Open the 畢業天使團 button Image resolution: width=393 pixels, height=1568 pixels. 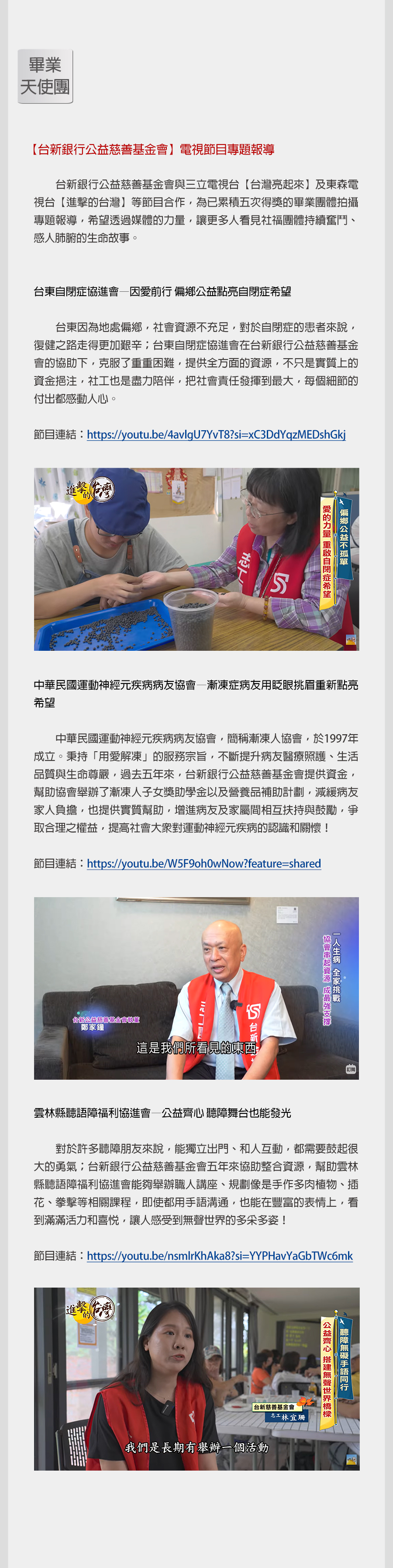[45, 76]
